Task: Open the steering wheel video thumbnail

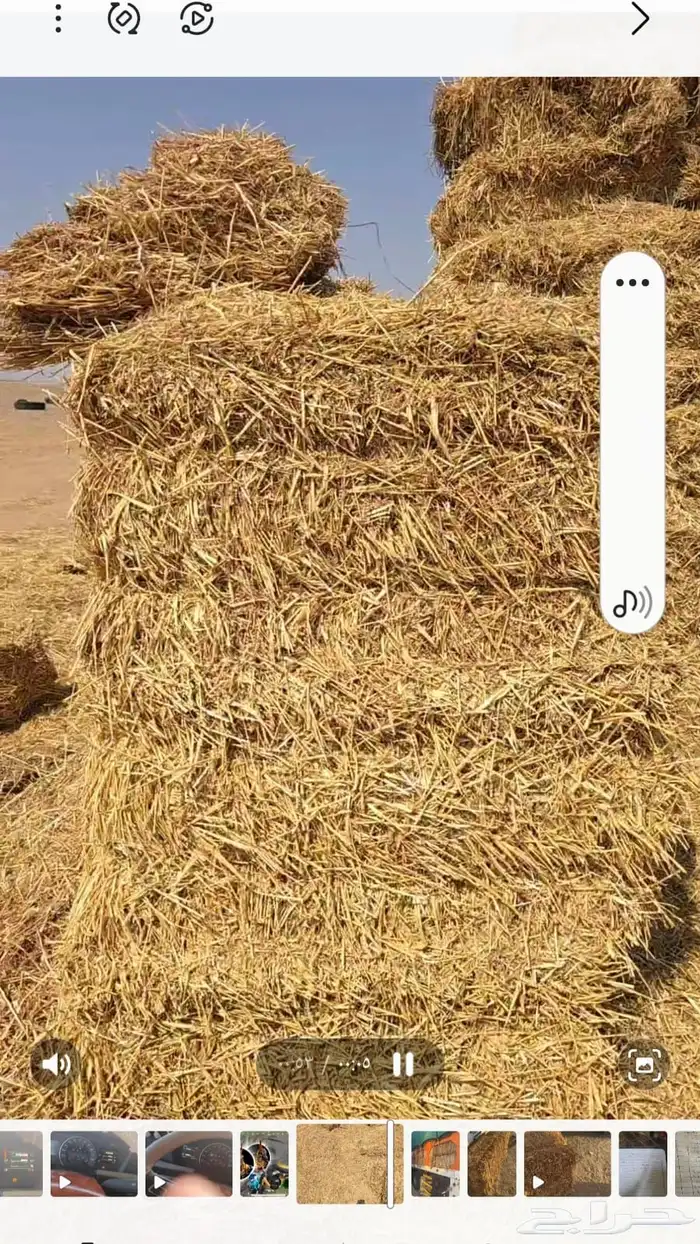Action: tap(189, 1164)
